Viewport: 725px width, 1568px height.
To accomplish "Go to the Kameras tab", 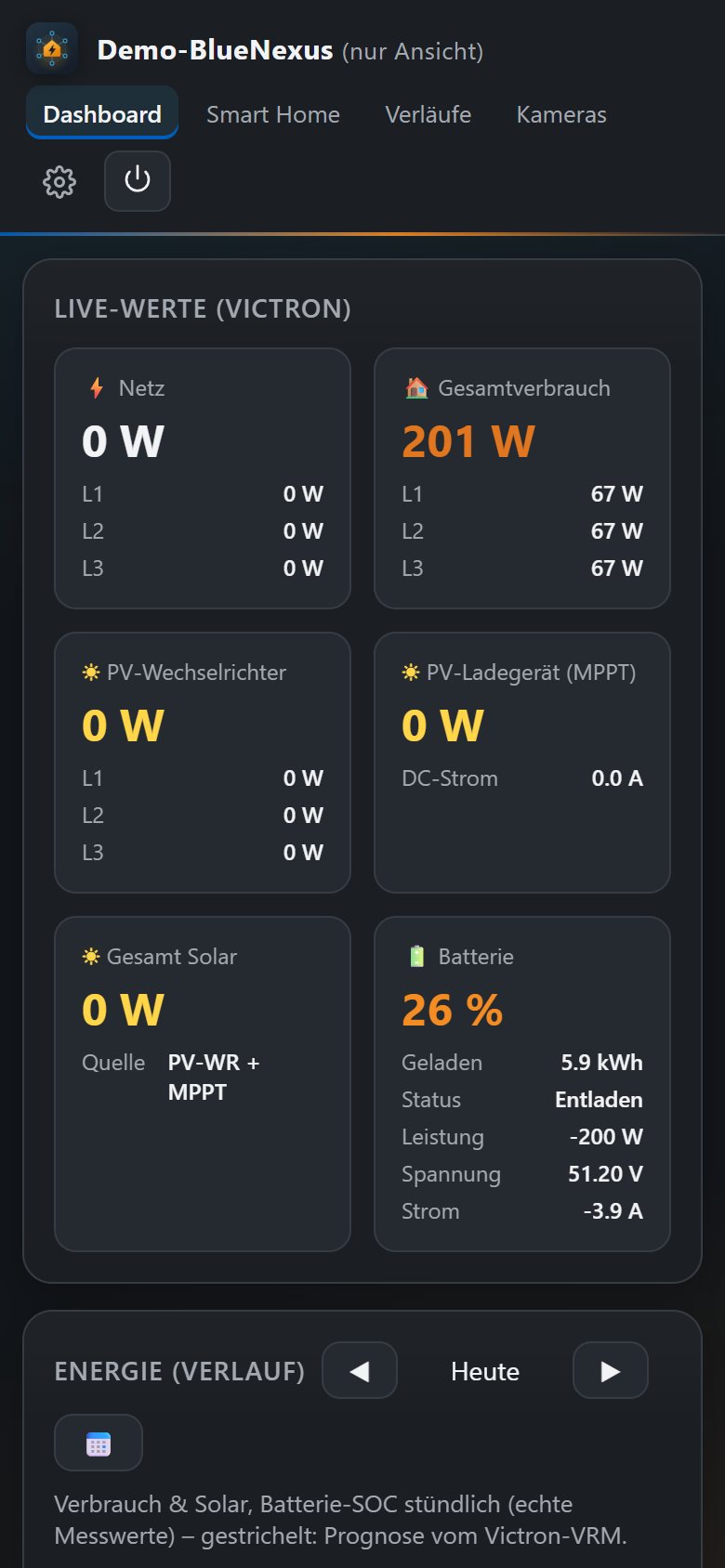I will point(561,114).
